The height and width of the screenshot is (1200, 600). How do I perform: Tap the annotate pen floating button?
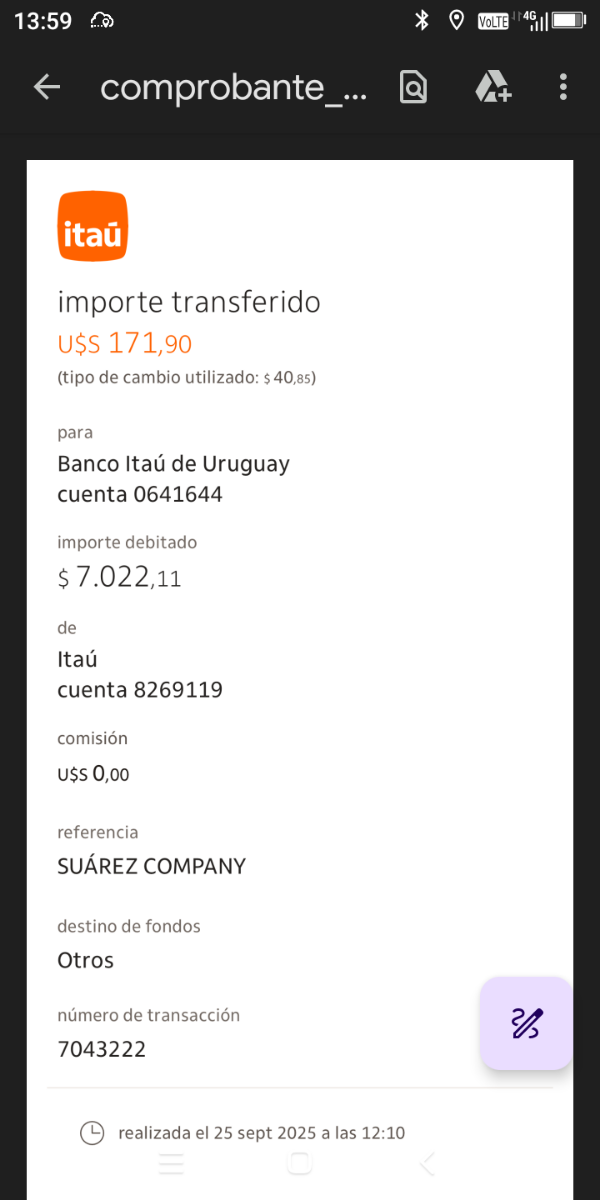[526, 1023]
